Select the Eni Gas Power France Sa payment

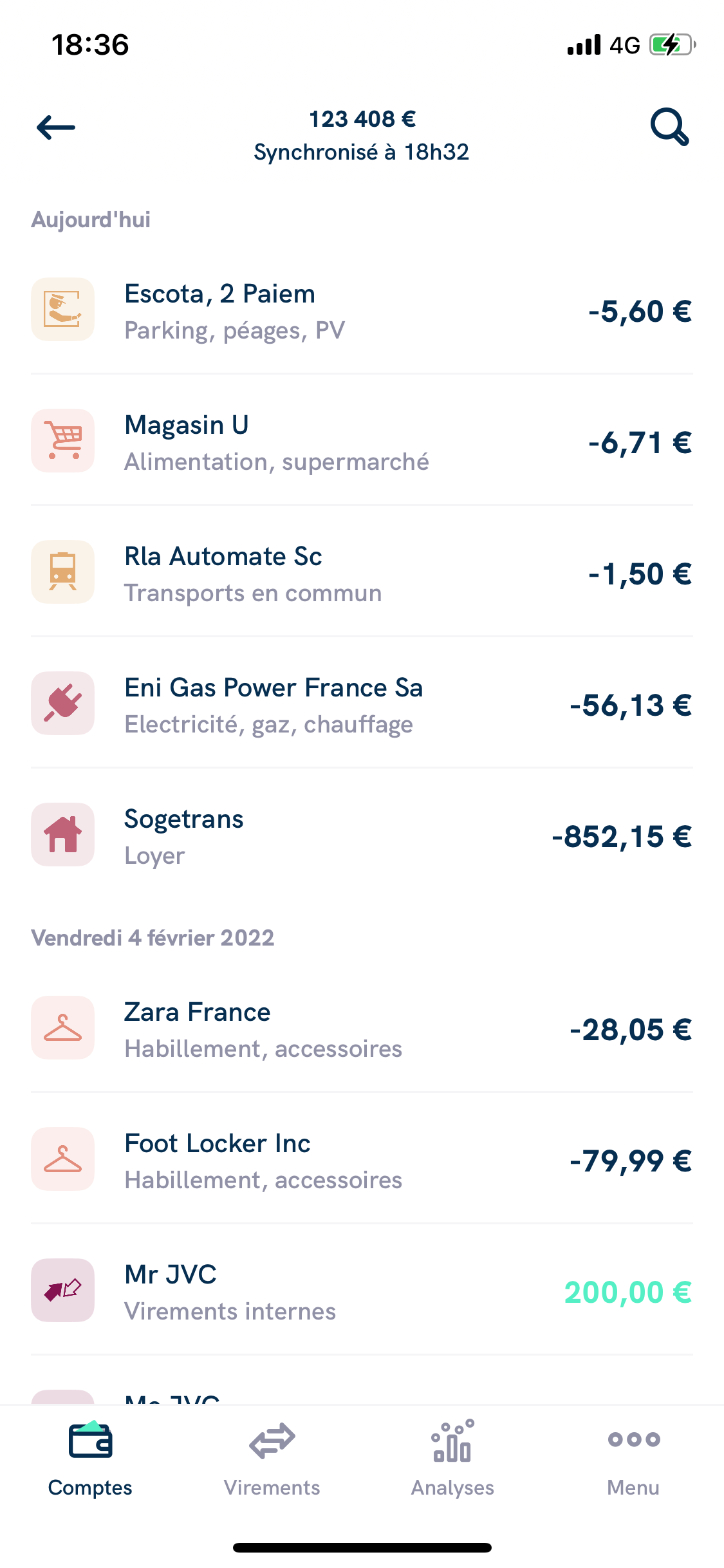[362, 705]
